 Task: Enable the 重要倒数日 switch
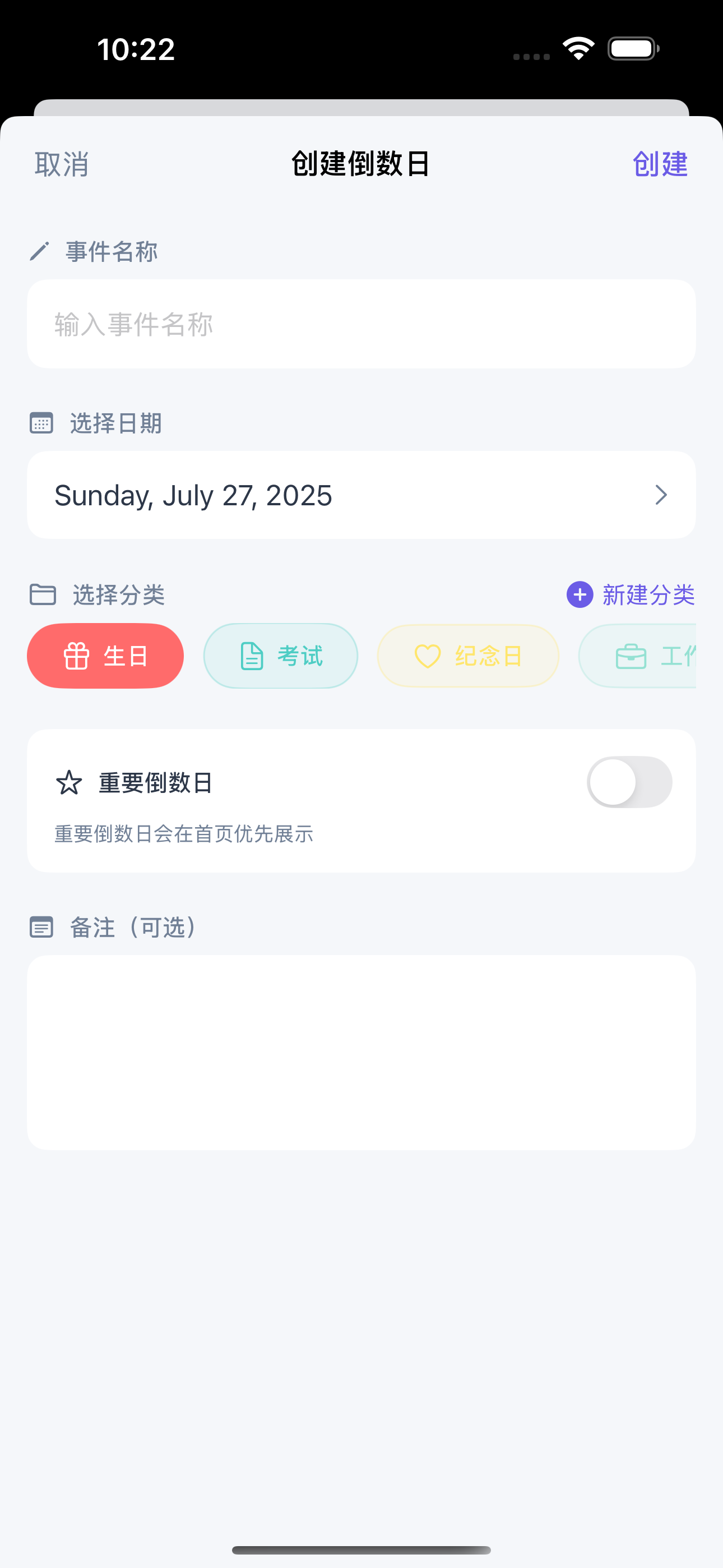[631, 783]
